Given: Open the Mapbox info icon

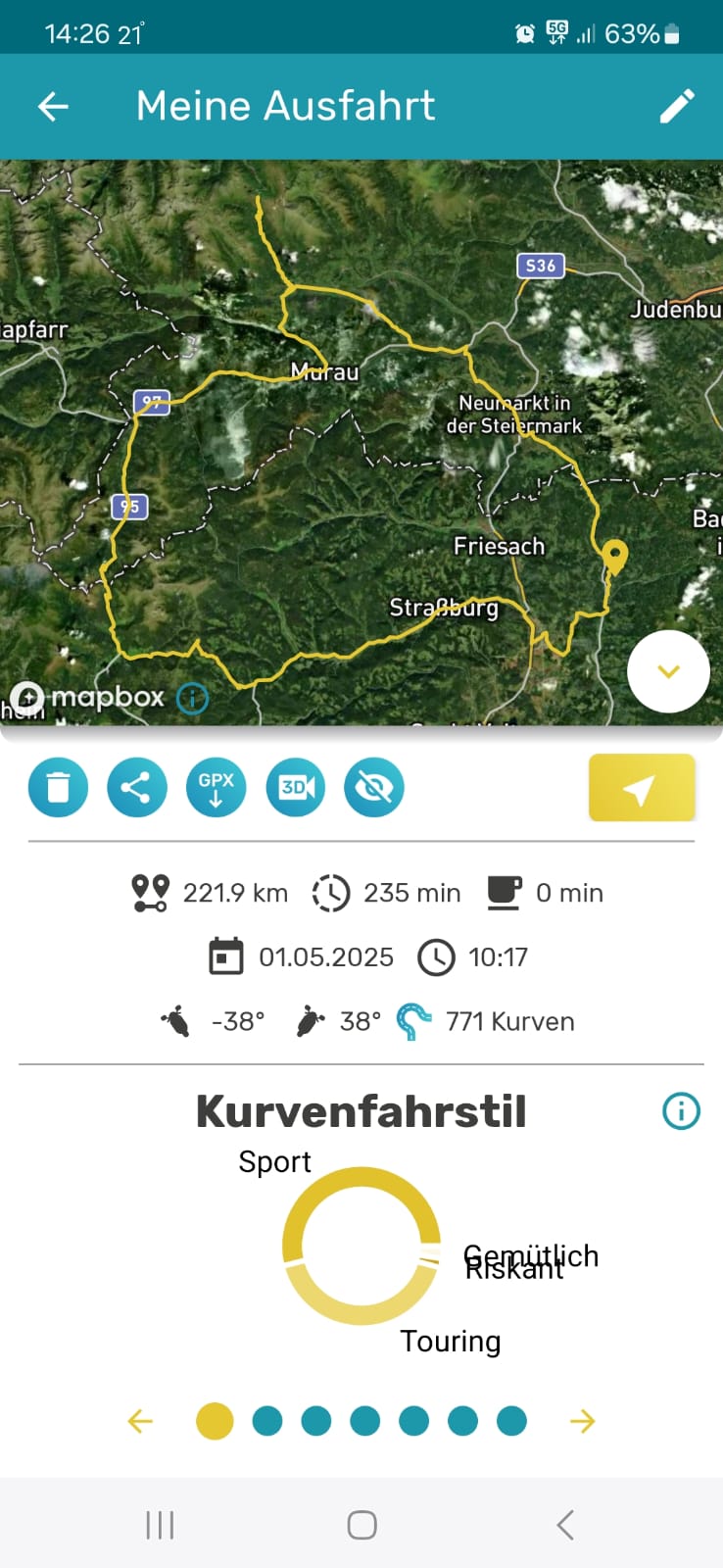Looking at the screenshot, I should coord(193,698).
